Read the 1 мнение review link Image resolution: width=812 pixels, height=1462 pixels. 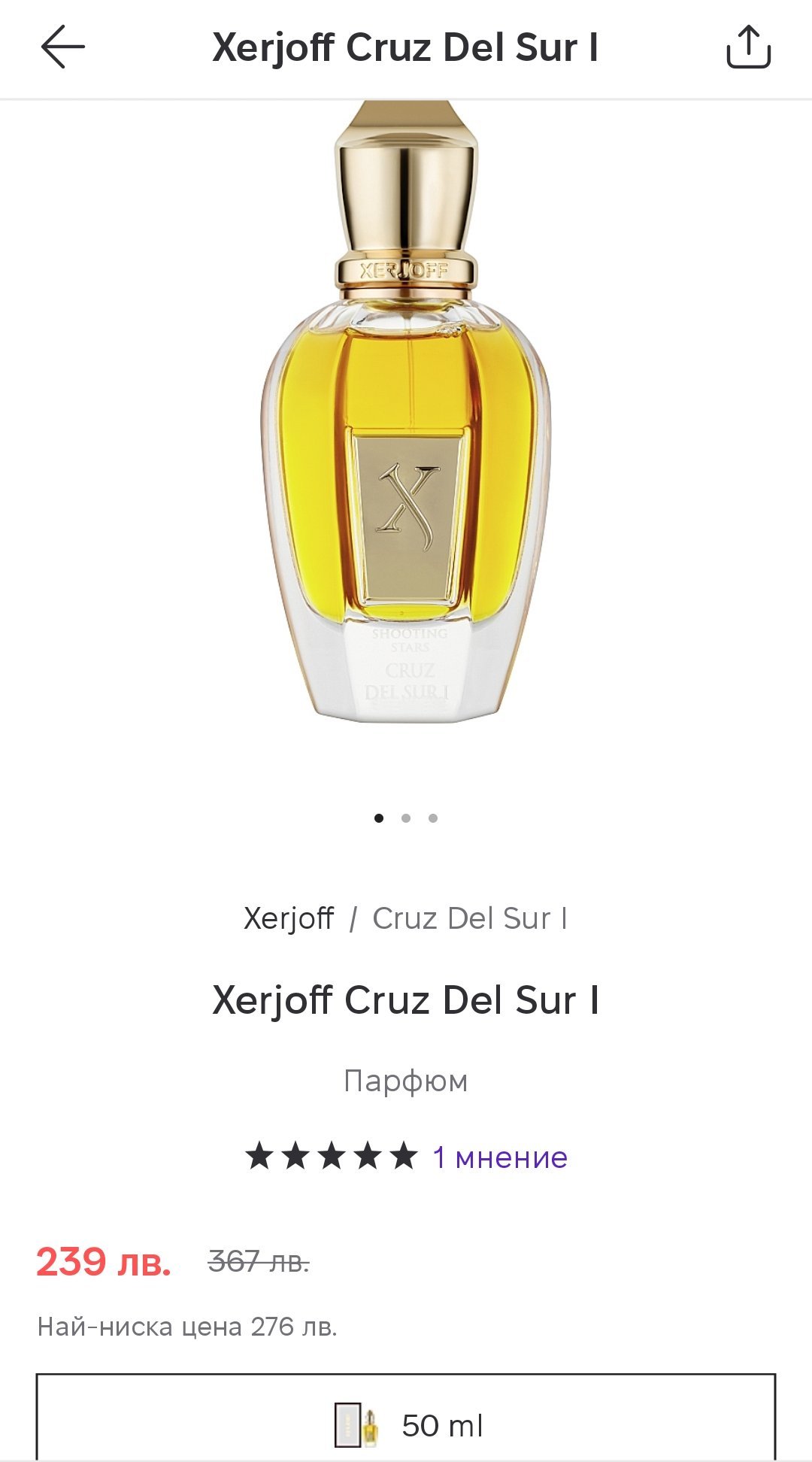(x=500, y=1157)
